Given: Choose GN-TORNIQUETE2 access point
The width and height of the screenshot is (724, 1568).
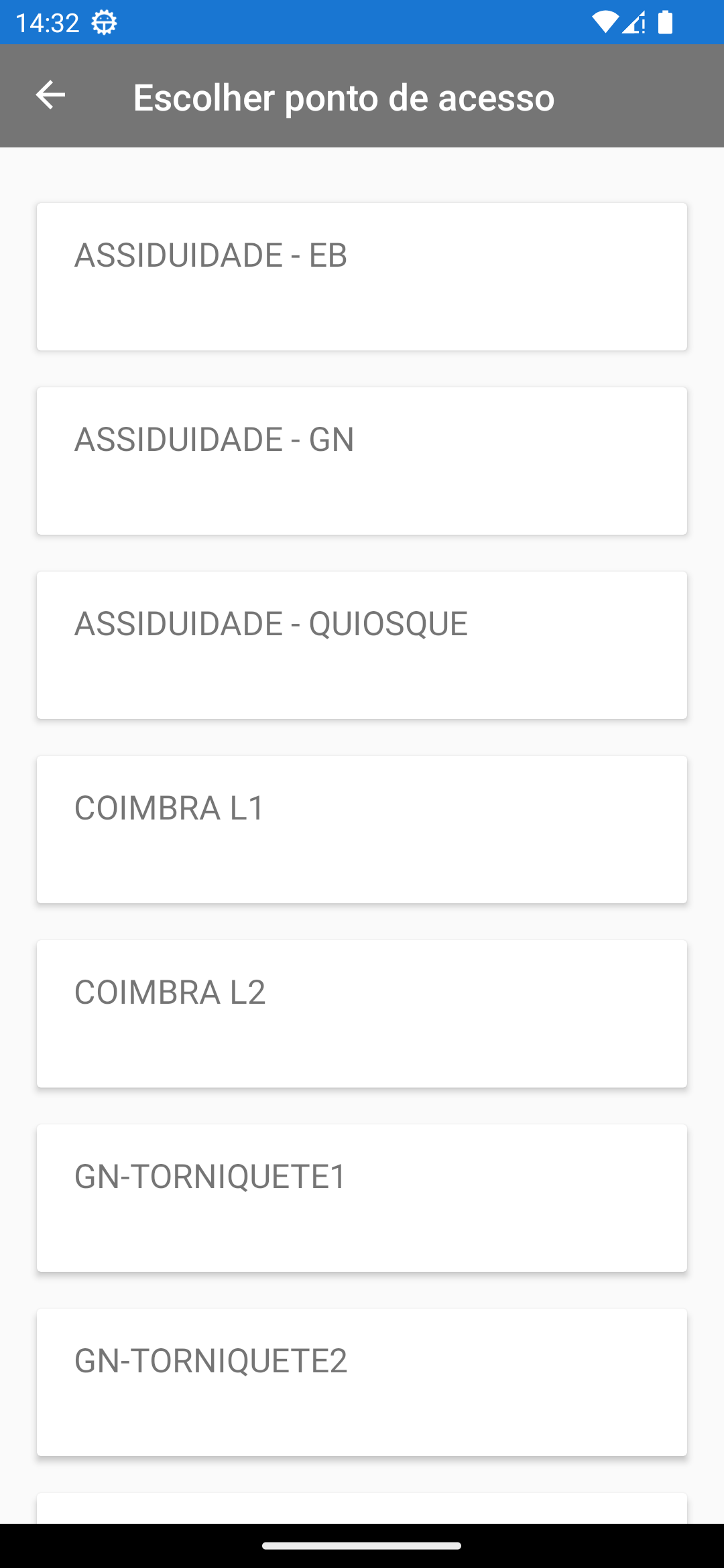Looking at the screenshot, I should tap(362, 1382).
